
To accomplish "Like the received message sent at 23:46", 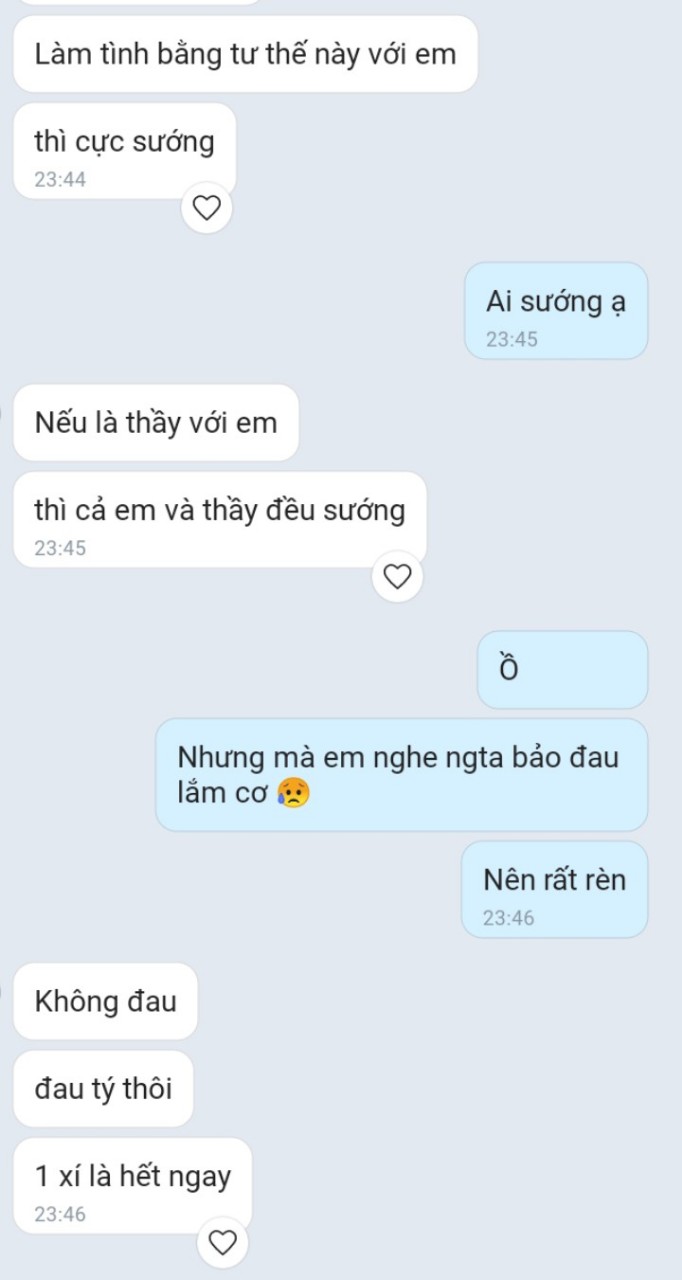I will (222, 1242).
